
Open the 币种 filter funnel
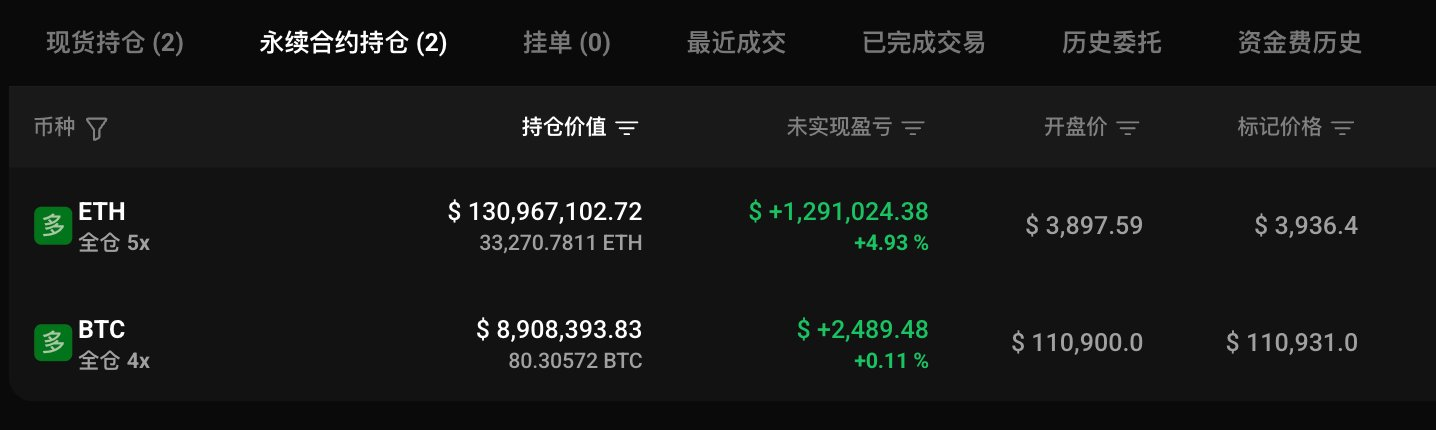coord(97,128)
